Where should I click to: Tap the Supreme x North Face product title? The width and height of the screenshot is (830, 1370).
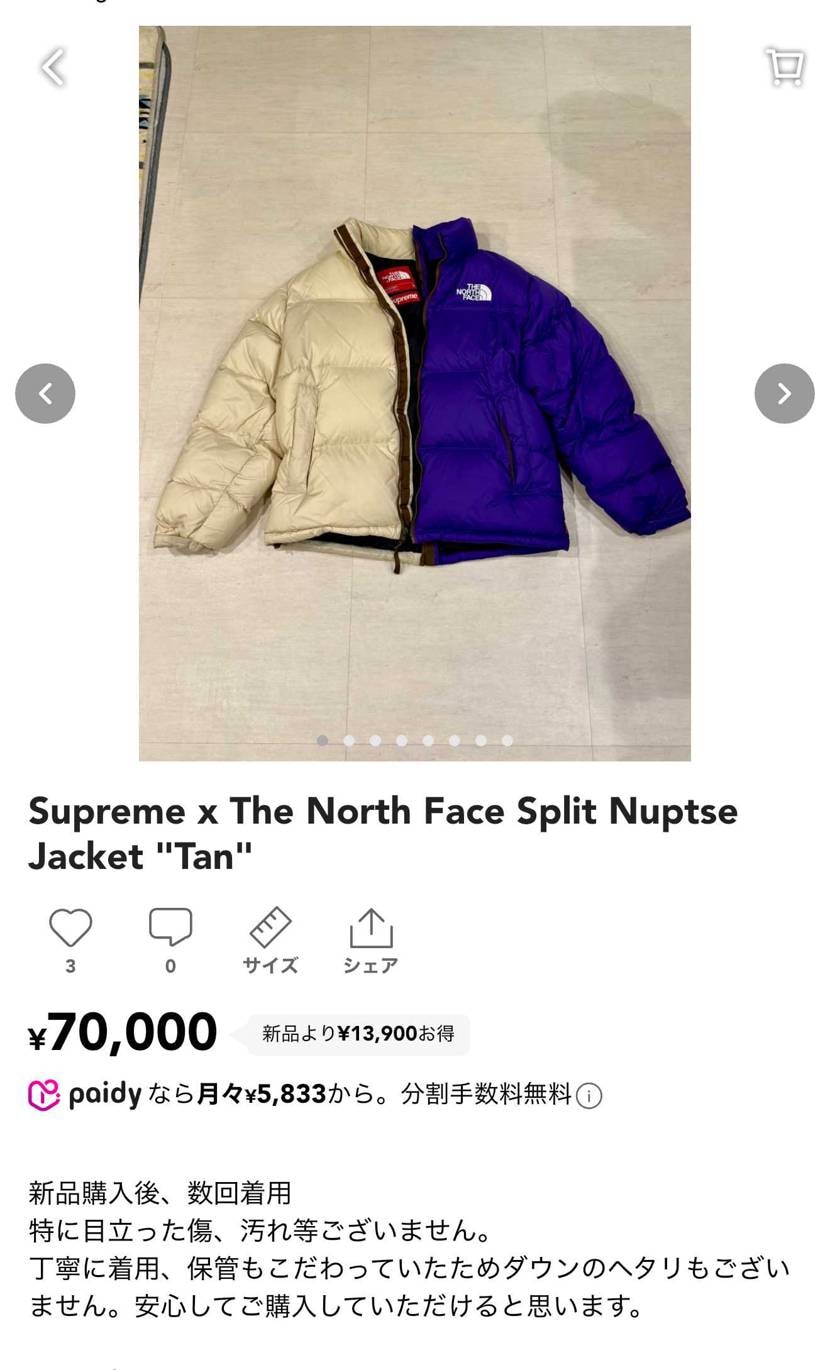[383, 833]
